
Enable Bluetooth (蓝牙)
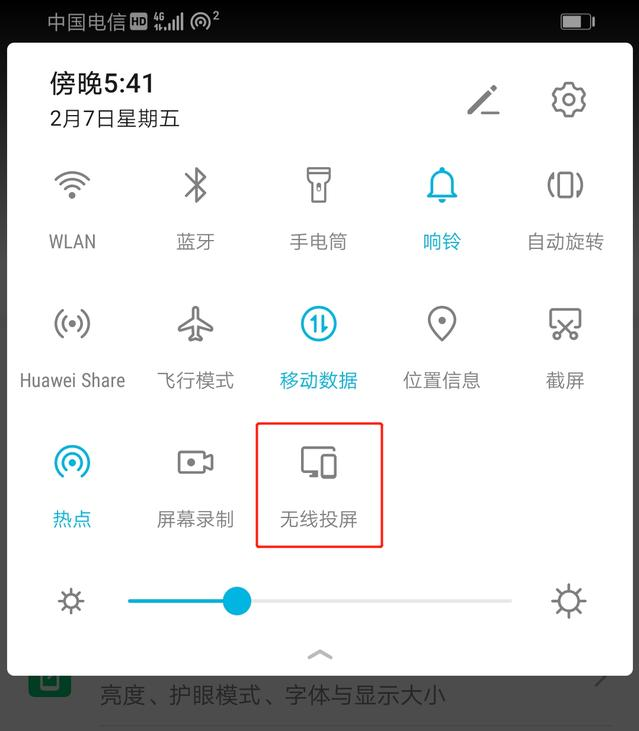195,186
